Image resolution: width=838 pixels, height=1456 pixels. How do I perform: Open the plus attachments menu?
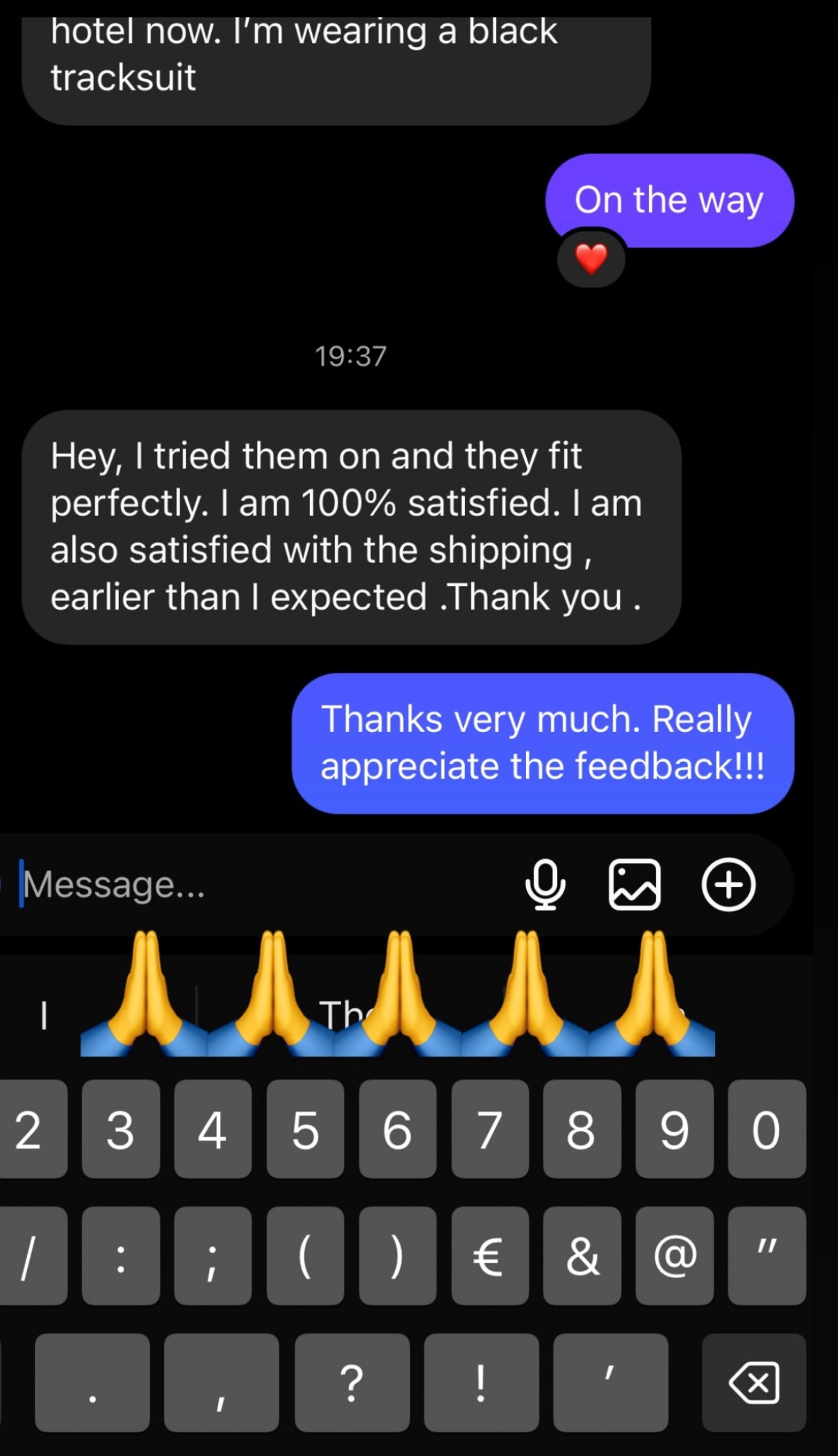pos(728,885)
